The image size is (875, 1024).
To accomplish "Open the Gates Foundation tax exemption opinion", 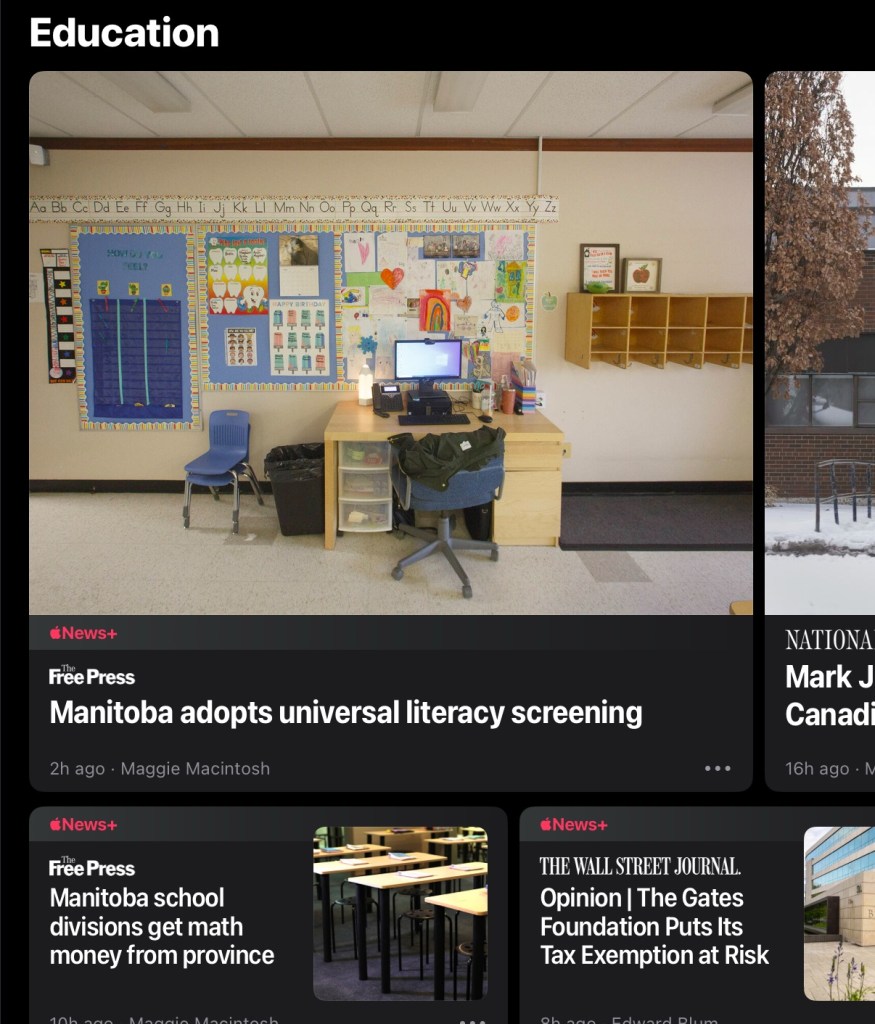I will pyautogui.click(x=654, y=926).
